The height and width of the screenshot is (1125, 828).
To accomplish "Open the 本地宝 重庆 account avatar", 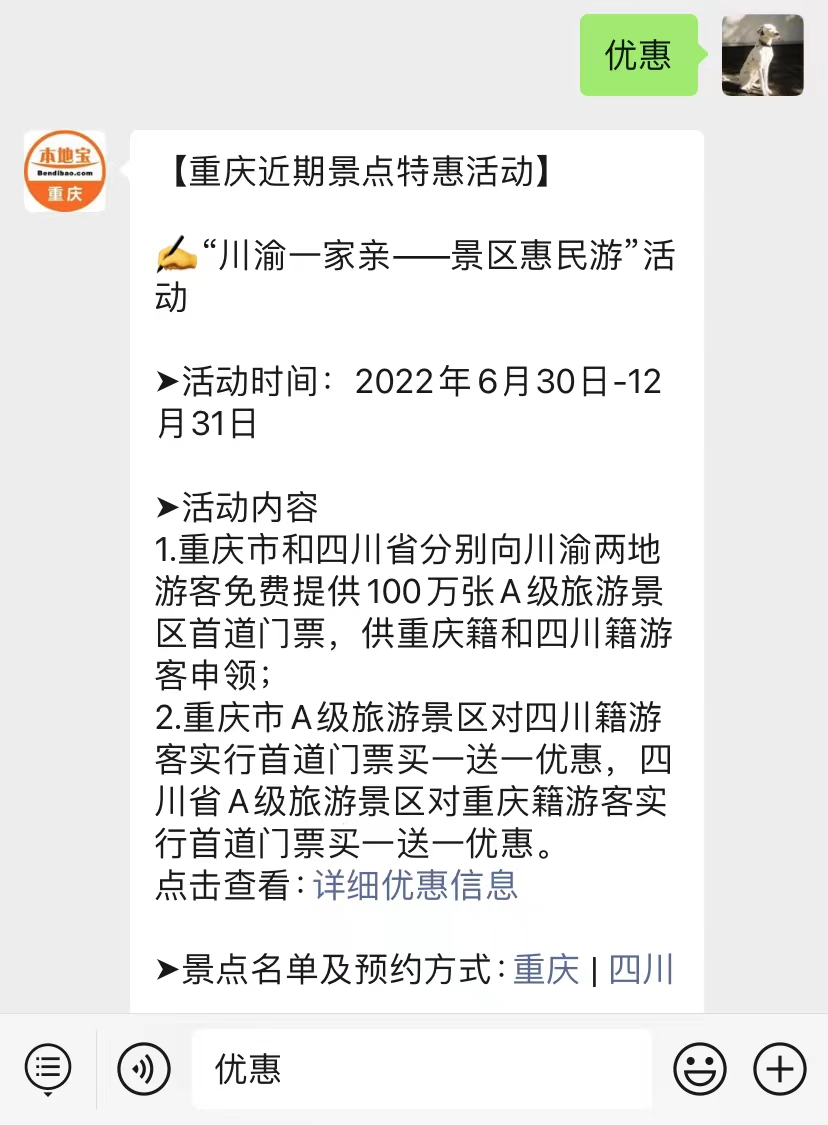I will pyautogui.click(x=65, y=171).
